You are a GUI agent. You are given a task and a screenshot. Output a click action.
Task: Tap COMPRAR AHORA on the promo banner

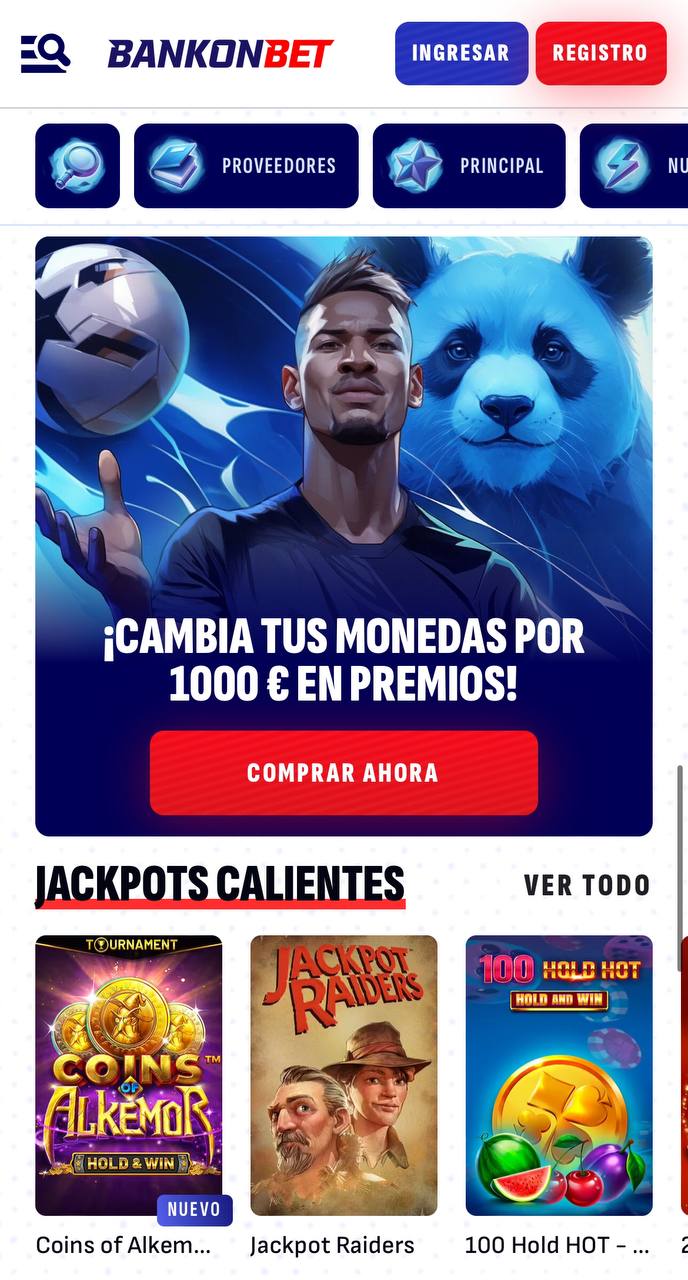[x=343, y=773]
